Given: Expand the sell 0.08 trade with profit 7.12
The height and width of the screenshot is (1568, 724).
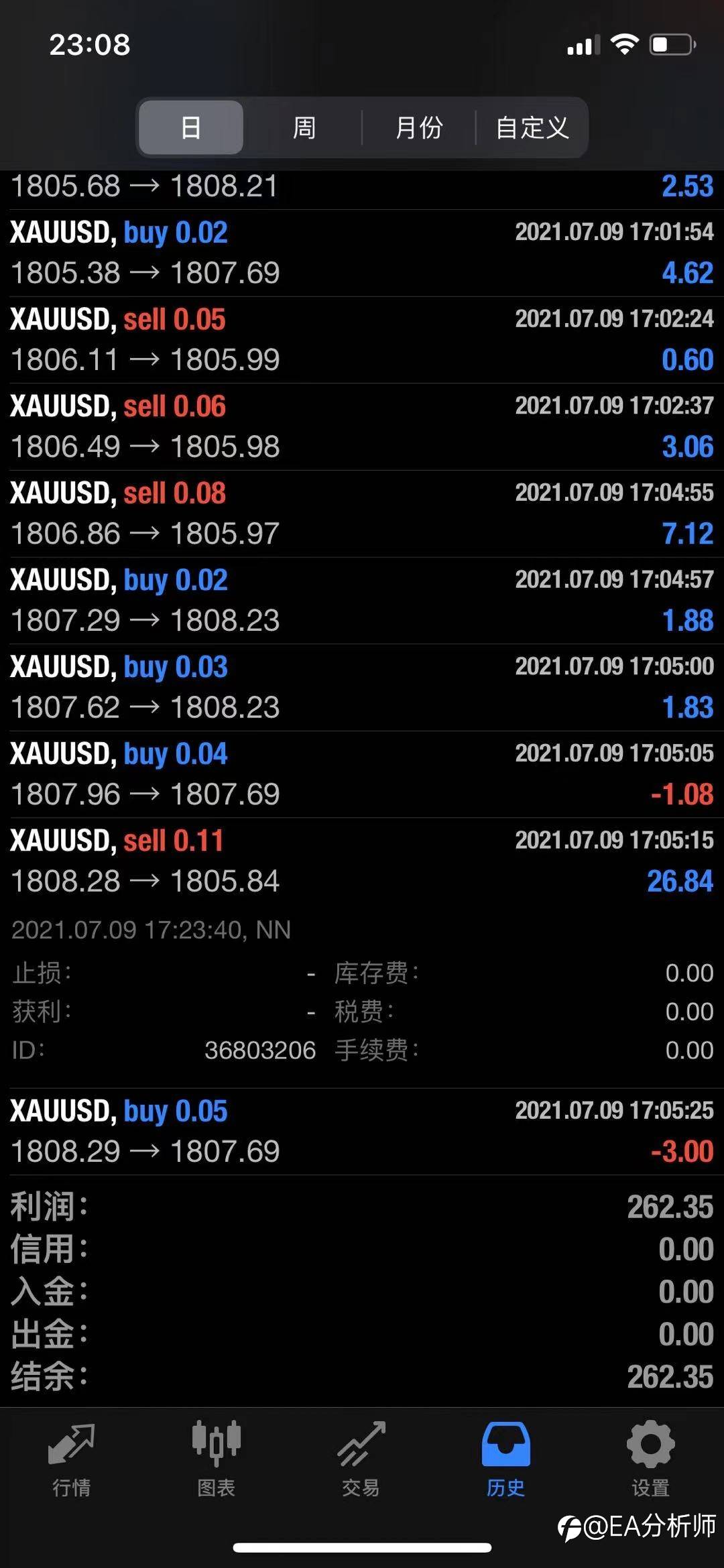Looking at the screenshot, I should pyautogui.click(x=362, y=514).
